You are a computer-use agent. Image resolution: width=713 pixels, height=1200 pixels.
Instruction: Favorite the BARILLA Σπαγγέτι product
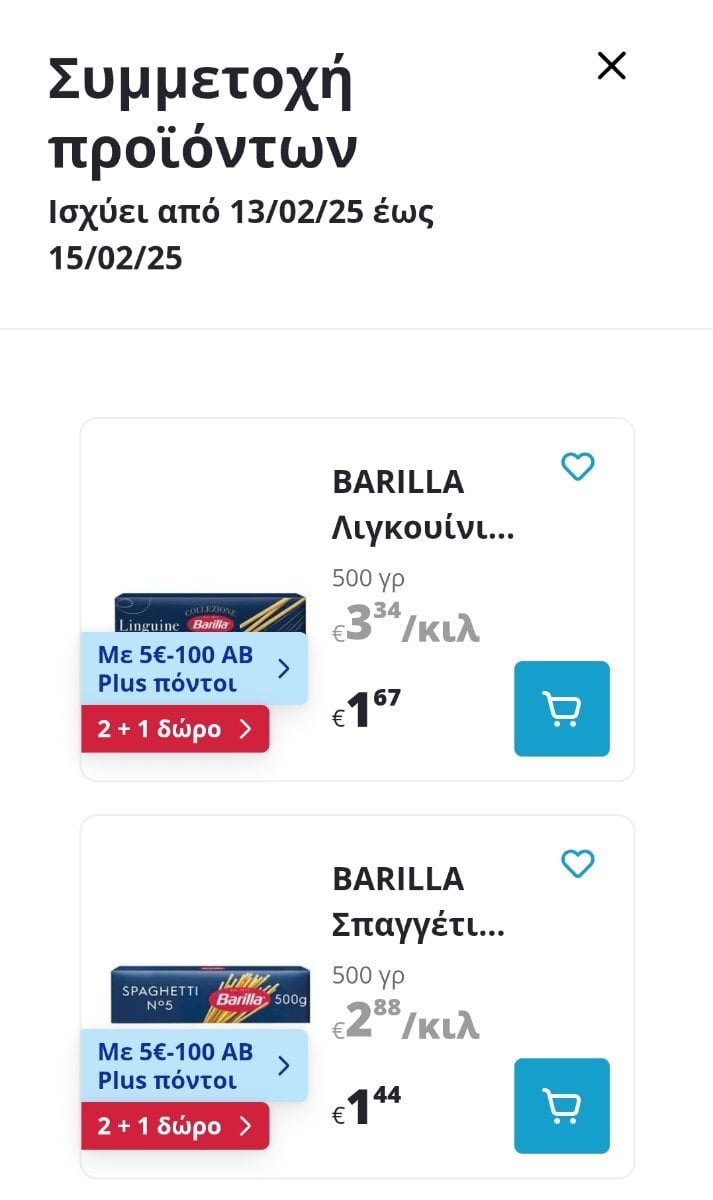578,863
